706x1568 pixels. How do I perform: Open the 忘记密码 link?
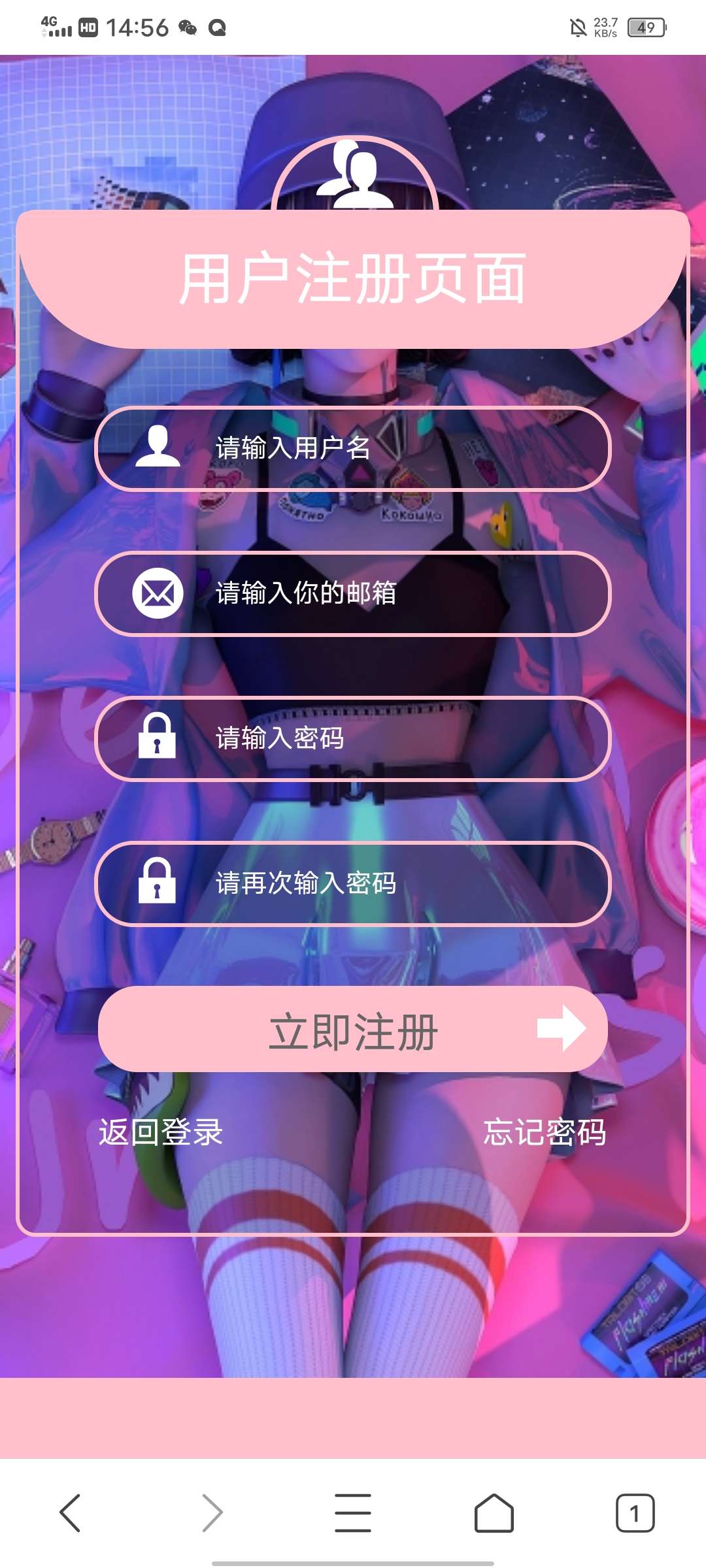545,1132
